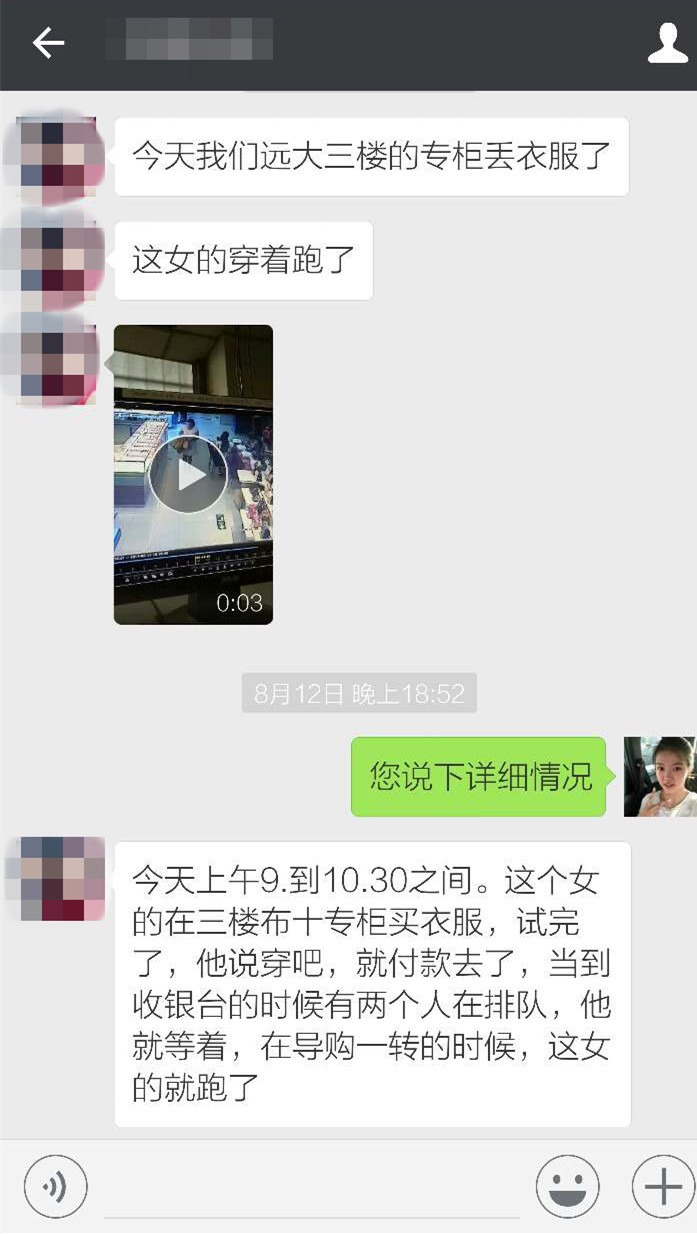Open the chat info profile icon
Viewport: 697px width, 1234px height.
click(x=667, y=44)
